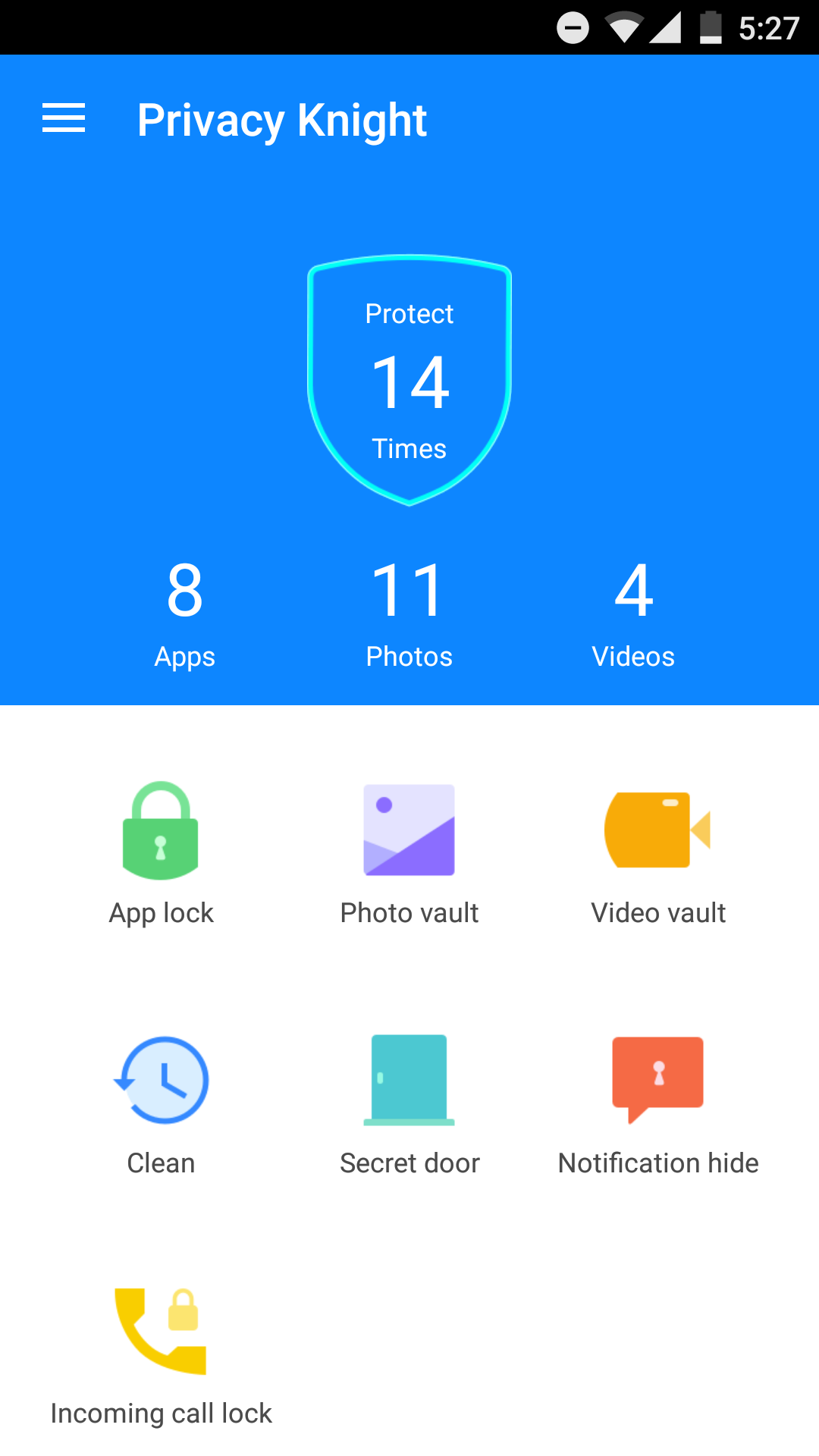This screenshot has width=819, height=1456.
Task: Select Incoming call lock
Action: 161,1354
